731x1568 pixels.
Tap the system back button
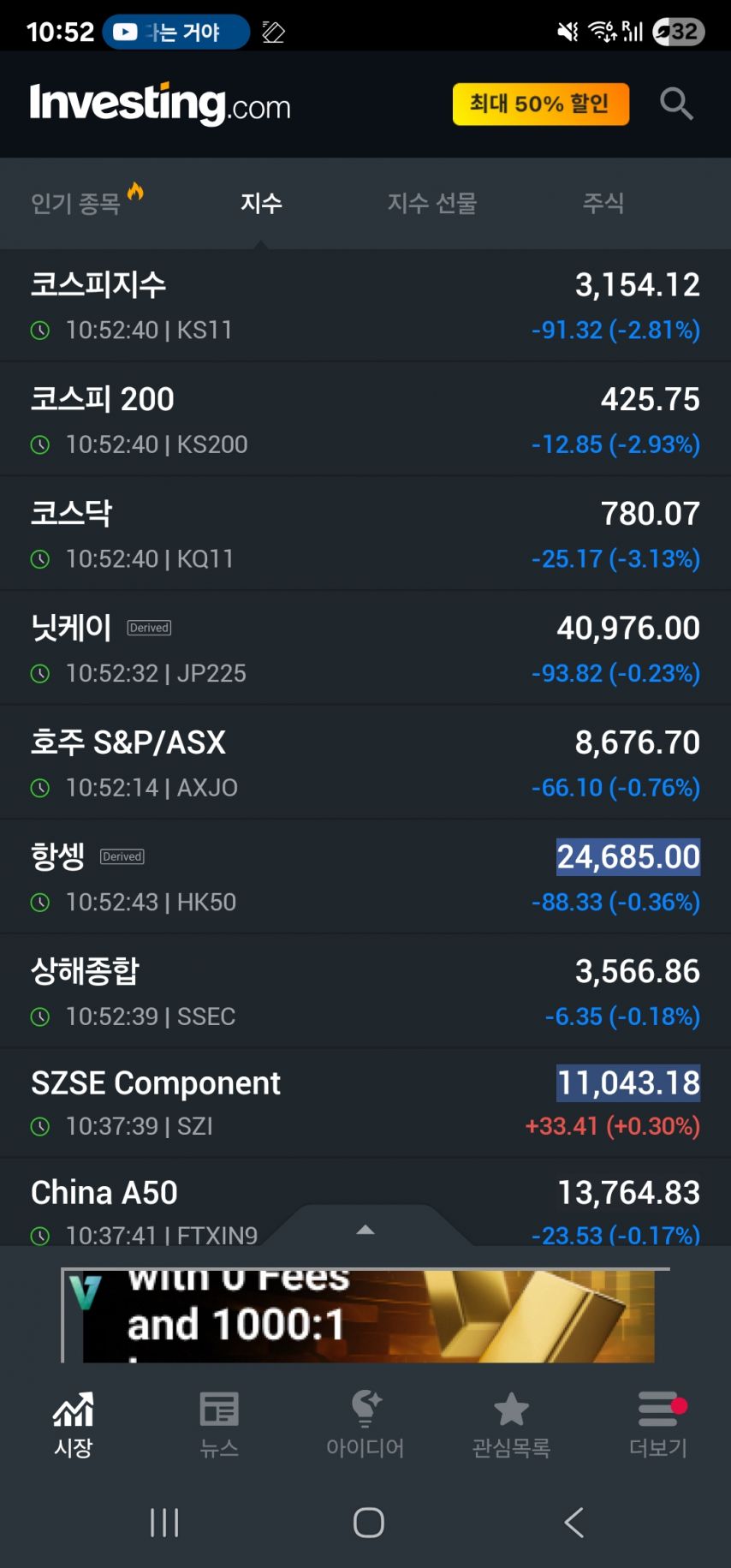pos(574,1523)
